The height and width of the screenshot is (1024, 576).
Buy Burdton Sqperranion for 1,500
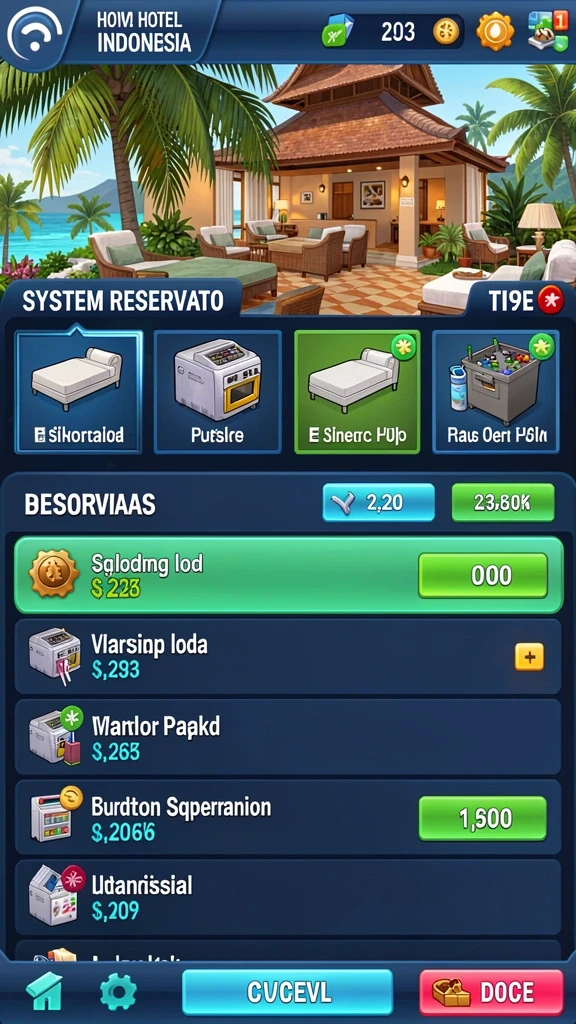(482, 818)
